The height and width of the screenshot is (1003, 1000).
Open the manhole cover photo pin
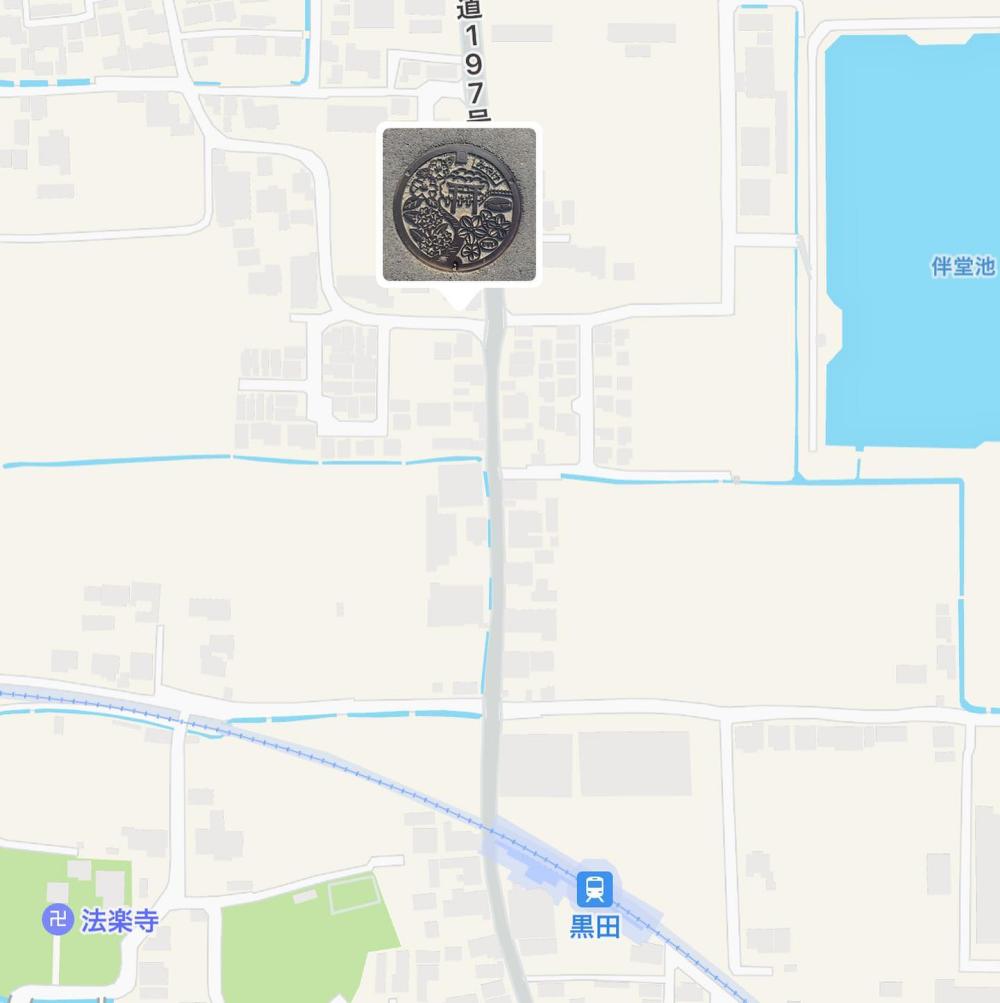(460, 205)
